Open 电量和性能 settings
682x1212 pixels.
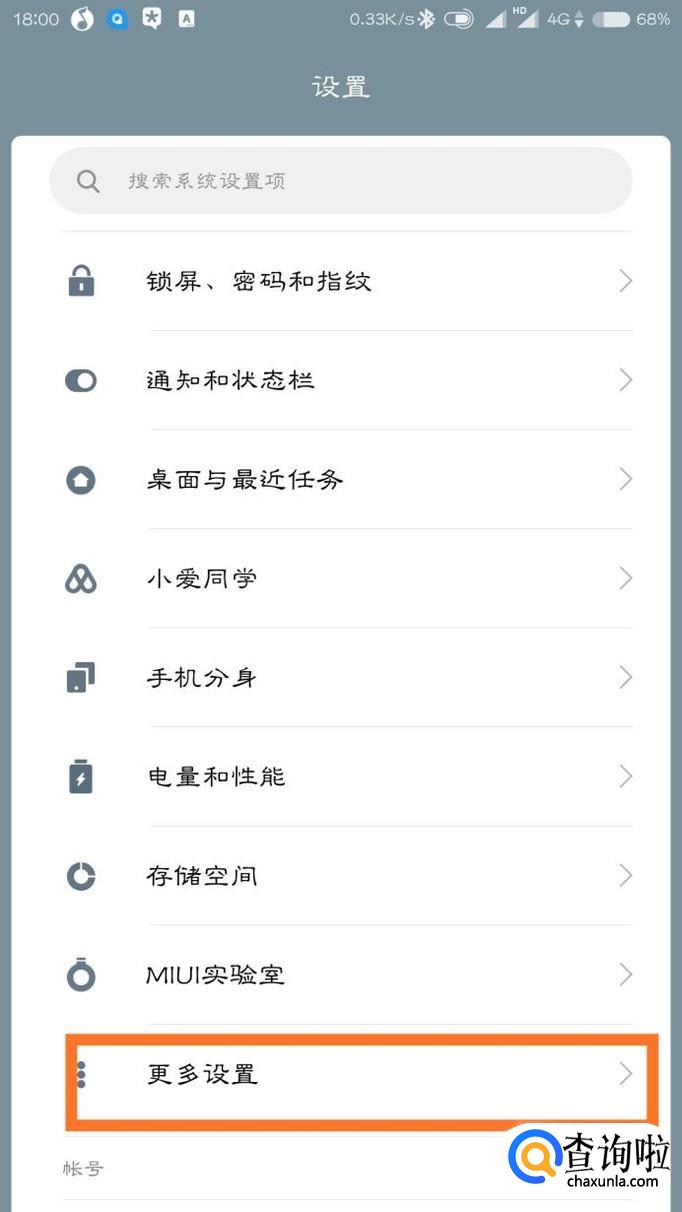[340, 776]
